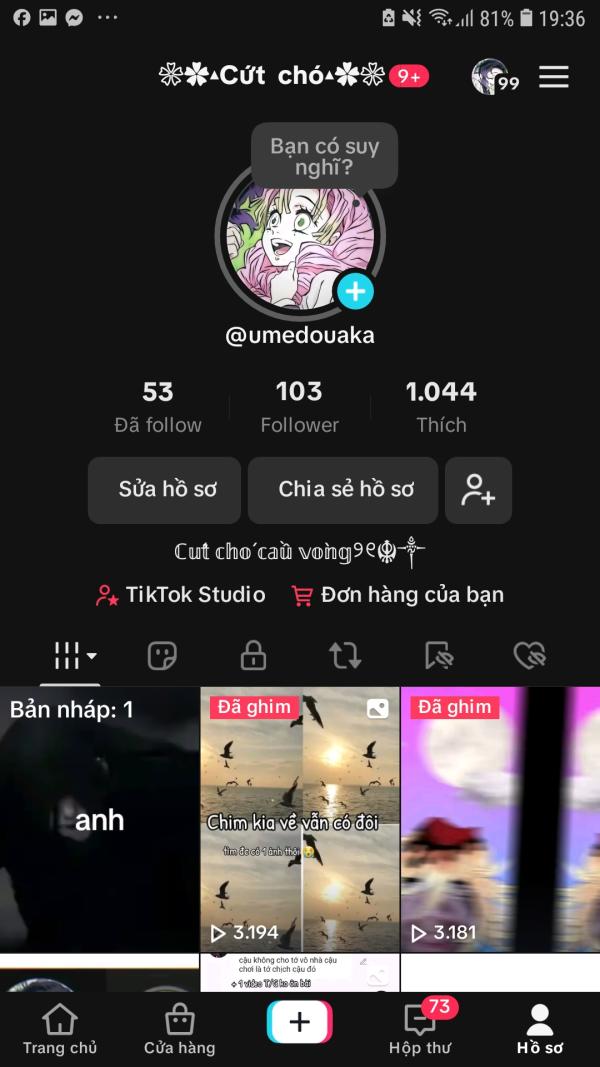600x1067 pixels.
Task: Create a new video with the plus button
Action: (x=299, y=1022)
